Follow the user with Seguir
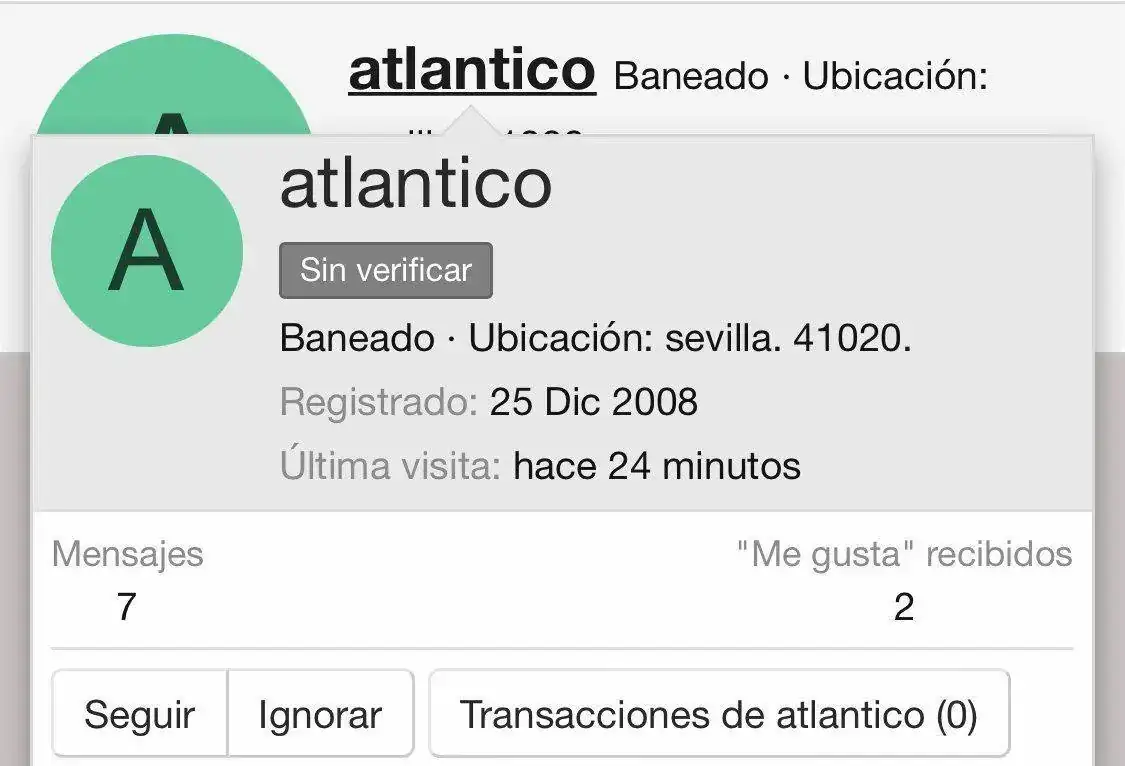The image size is (1125, 766). pyautogui.click(x=139, y=714)
